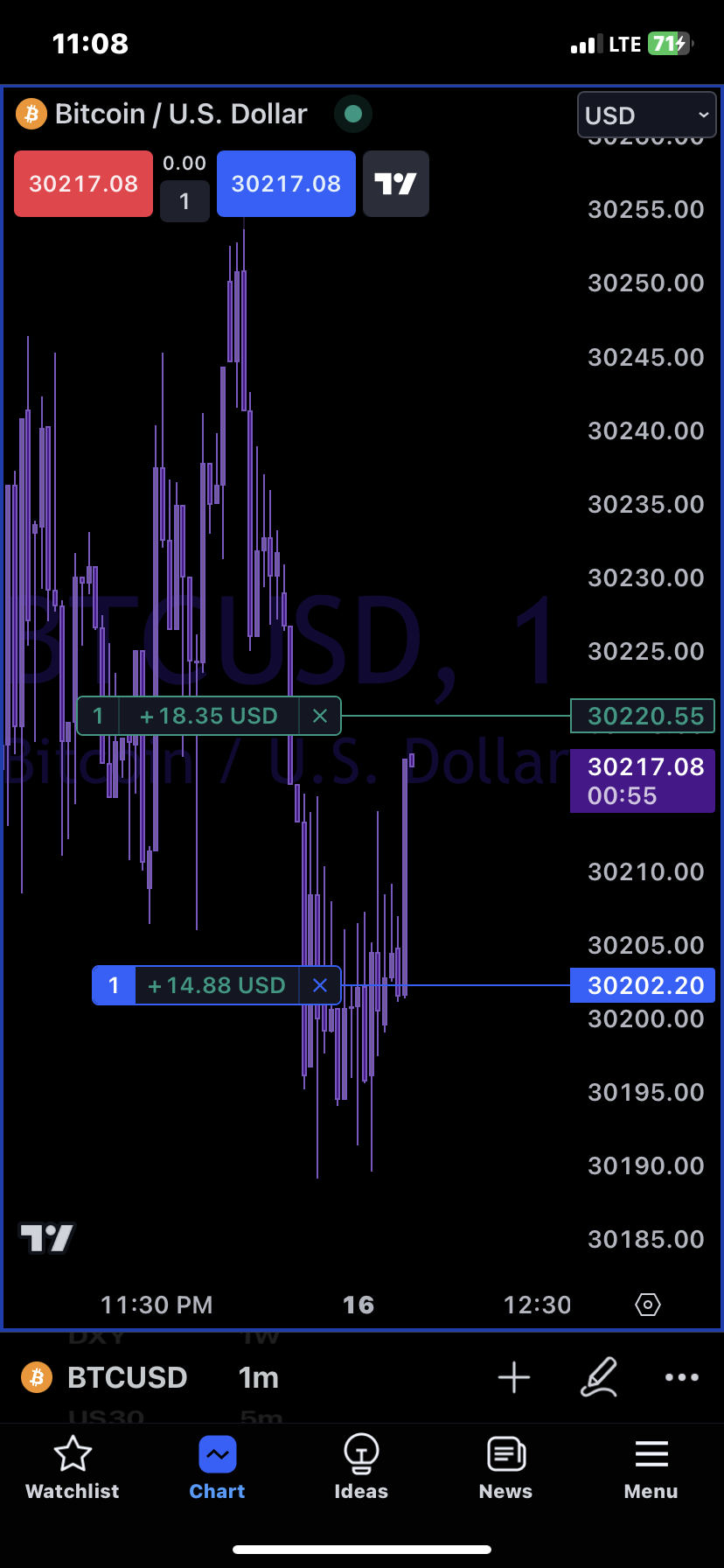The width and height of the screenshot is (724, 1568).
Task: Tap the red sell button at 30217.08
Action: [83, 184]
